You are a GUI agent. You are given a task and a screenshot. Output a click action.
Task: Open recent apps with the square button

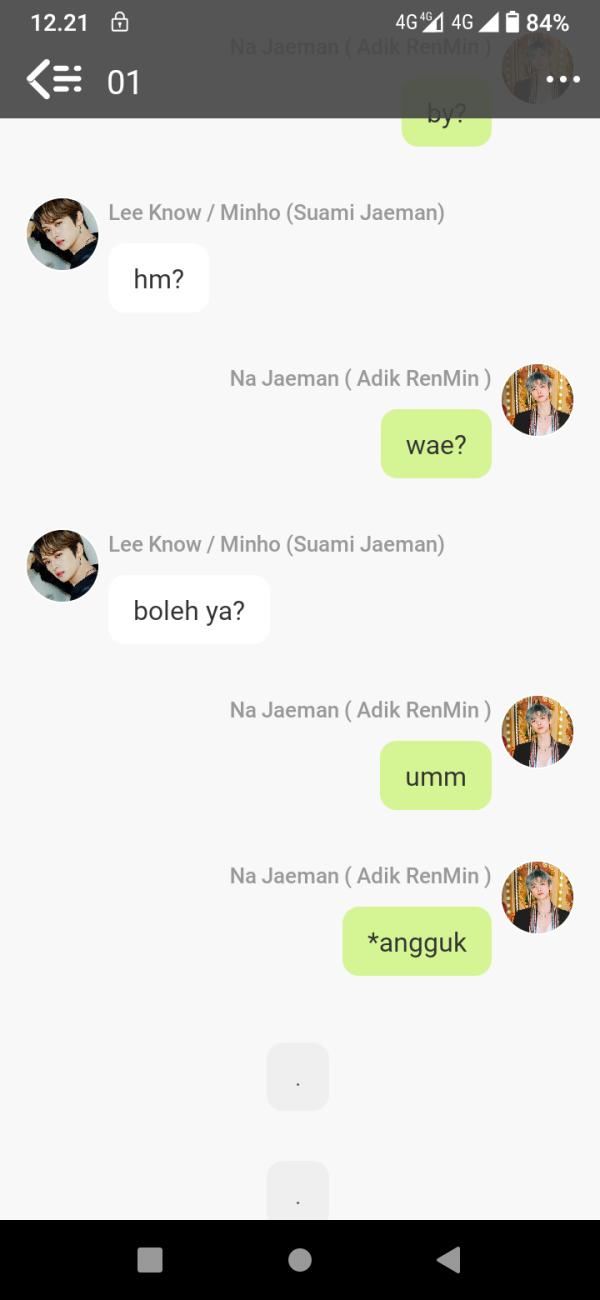150,1260
